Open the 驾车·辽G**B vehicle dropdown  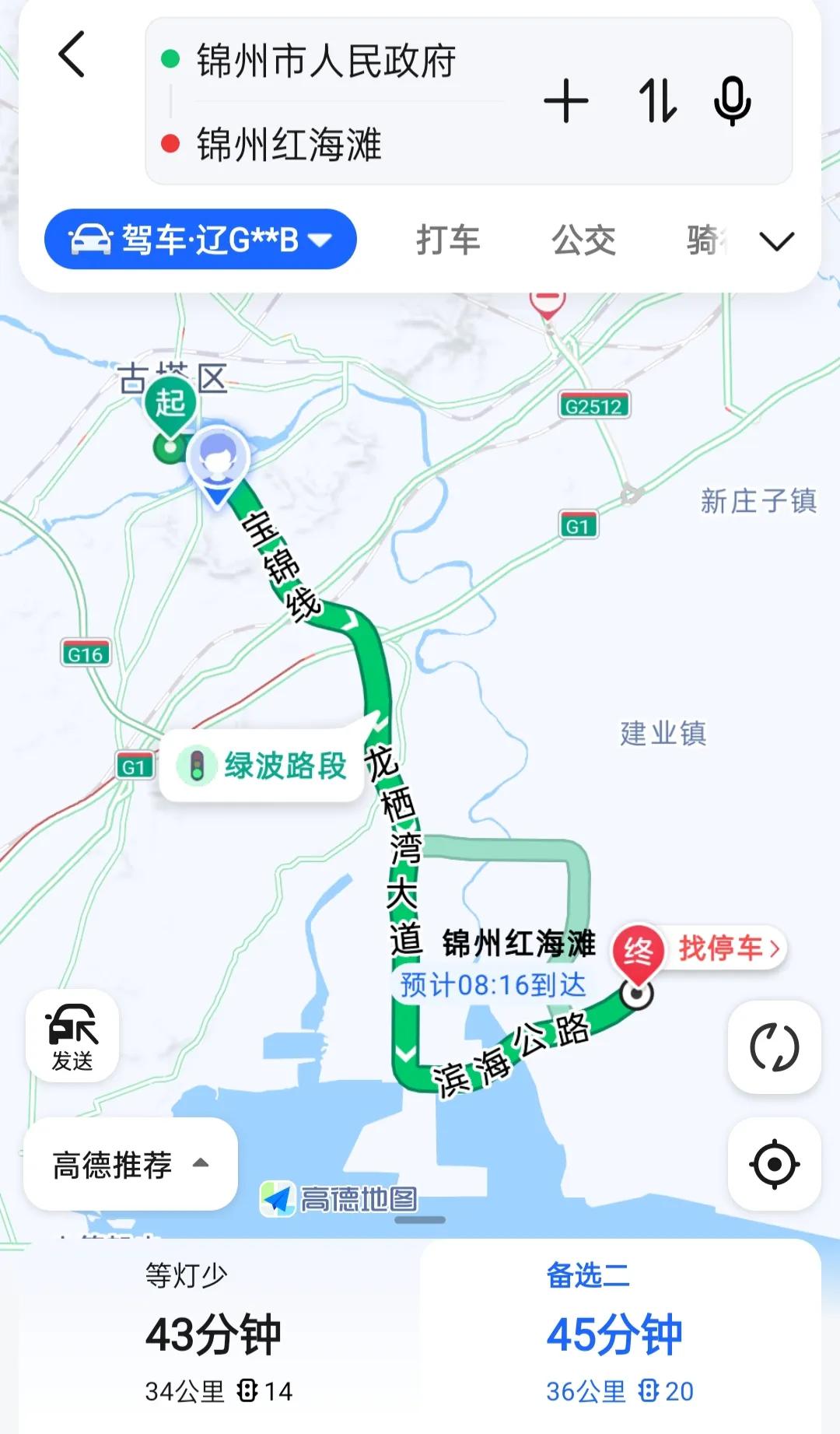pyautogui.click(x=199, y=240)
